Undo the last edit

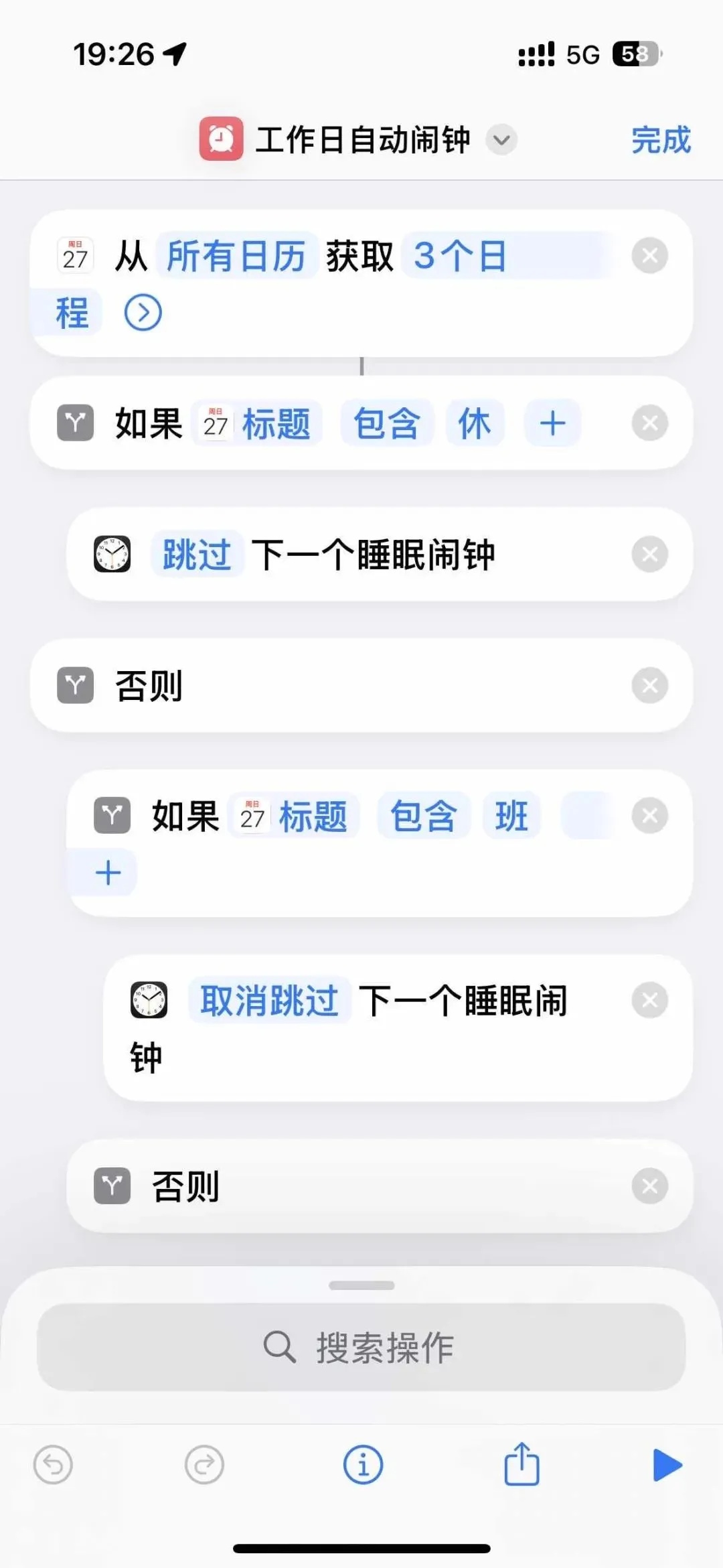click(53, 1466)
